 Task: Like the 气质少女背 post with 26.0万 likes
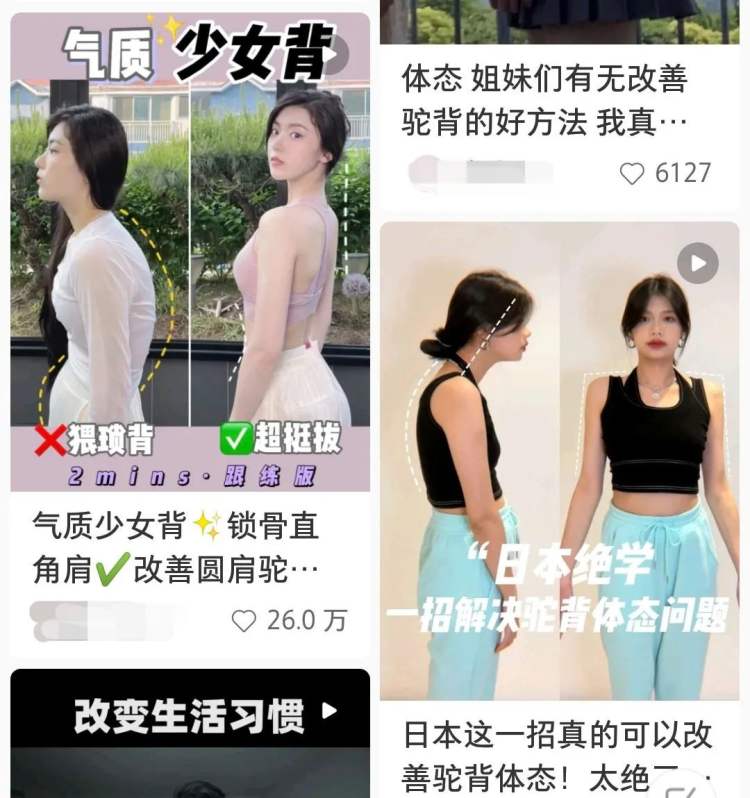(244, 621)
